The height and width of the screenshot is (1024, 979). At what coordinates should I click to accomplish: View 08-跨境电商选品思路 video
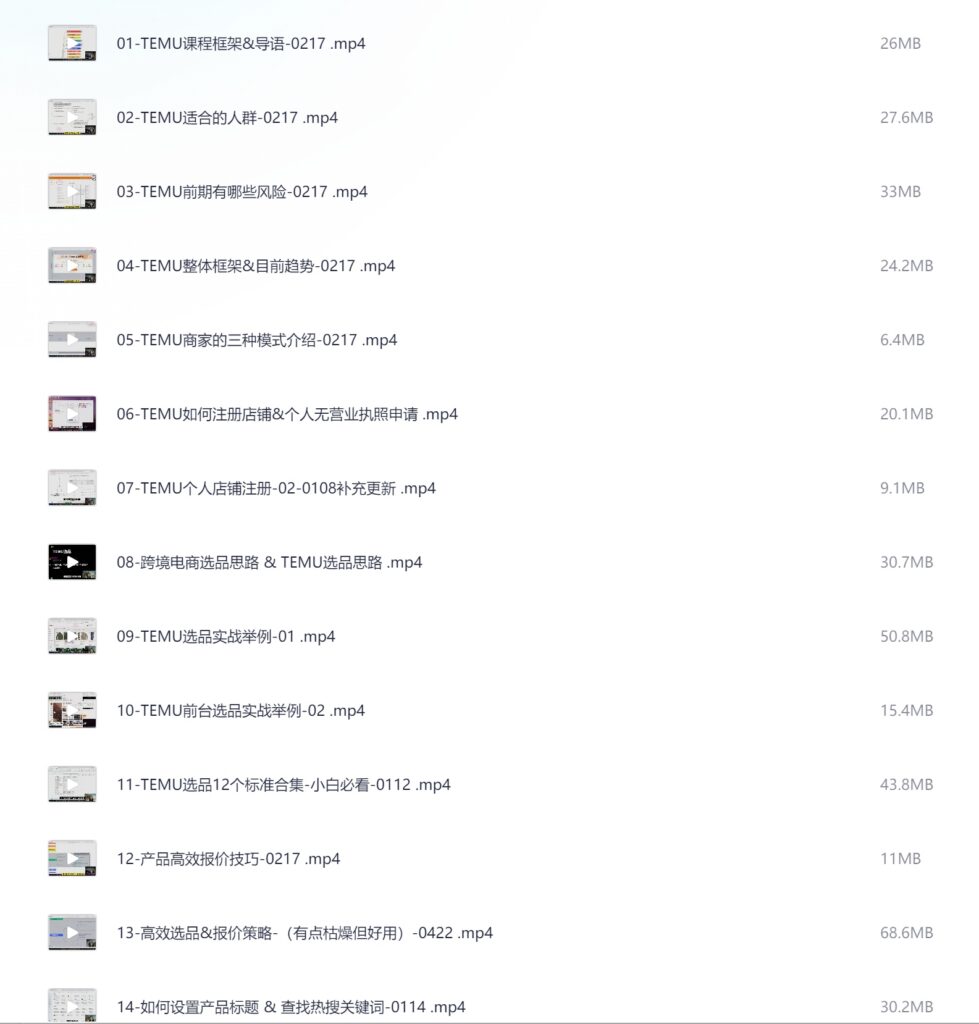(x=269, y=562)
